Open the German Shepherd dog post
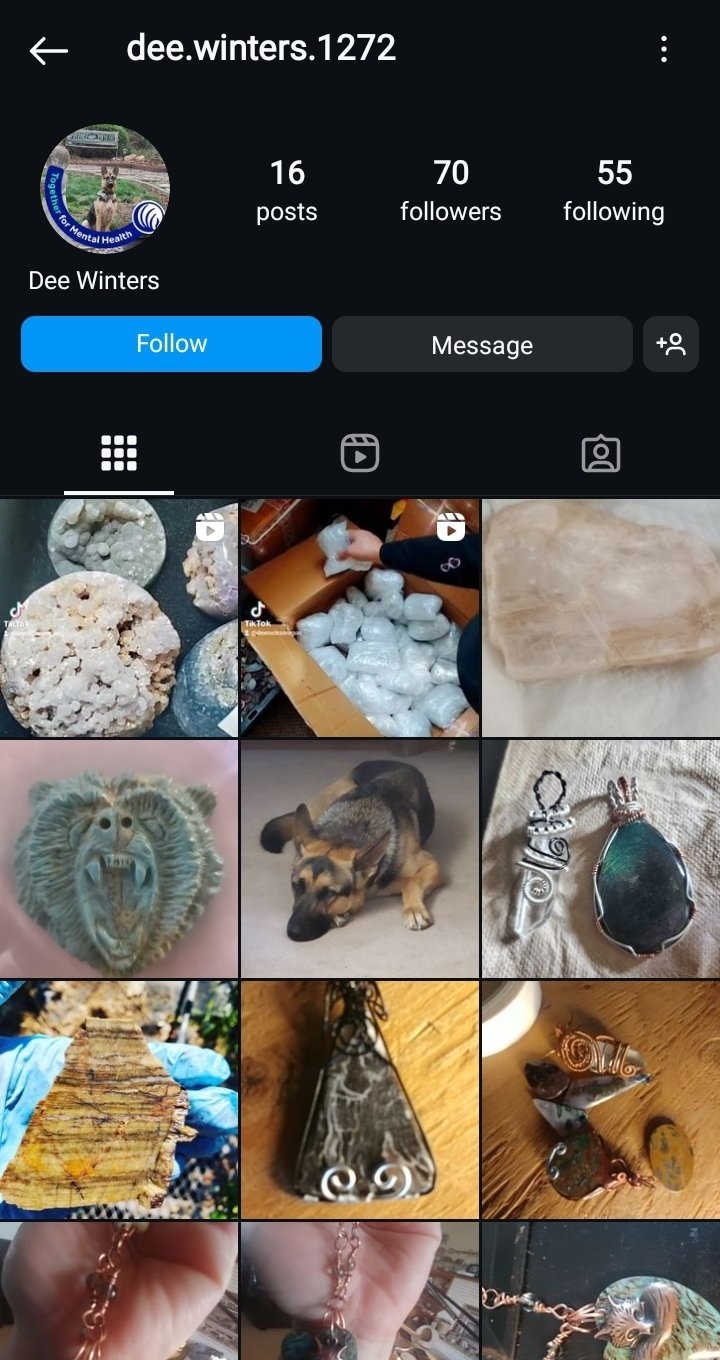This screenshot has height=1360, width=720. tap(360, 859)
